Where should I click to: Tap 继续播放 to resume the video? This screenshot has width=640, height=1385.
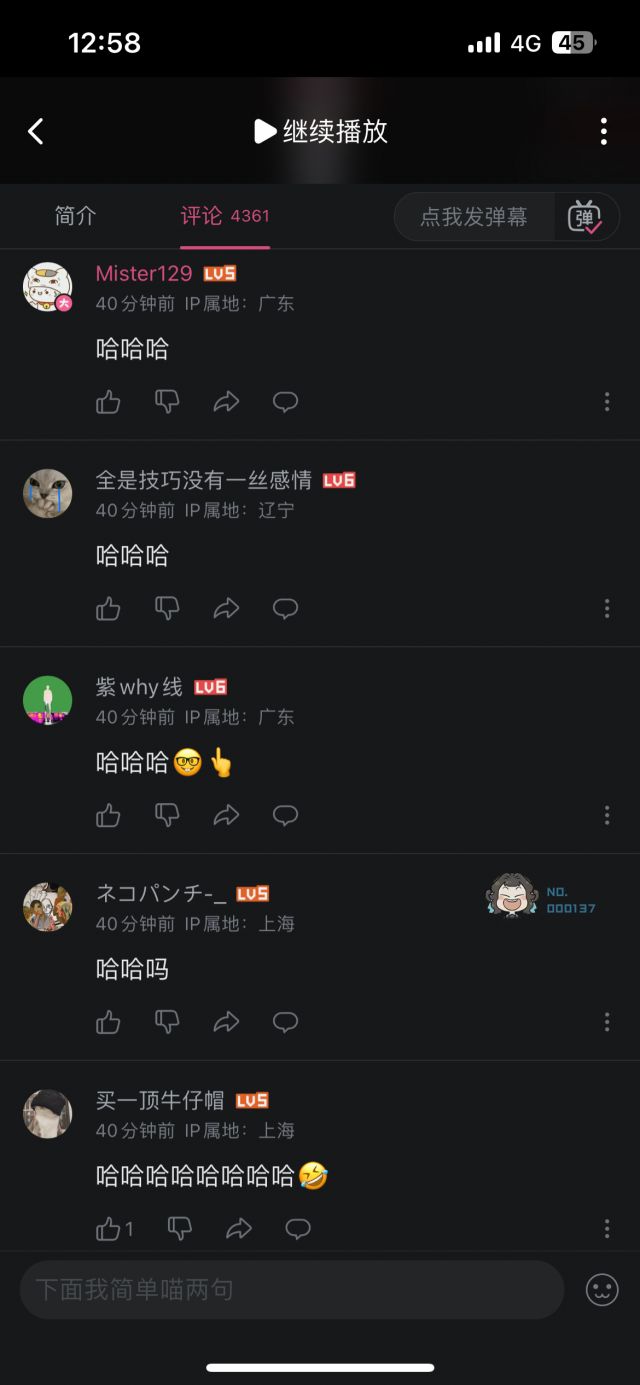pos(321,131)
